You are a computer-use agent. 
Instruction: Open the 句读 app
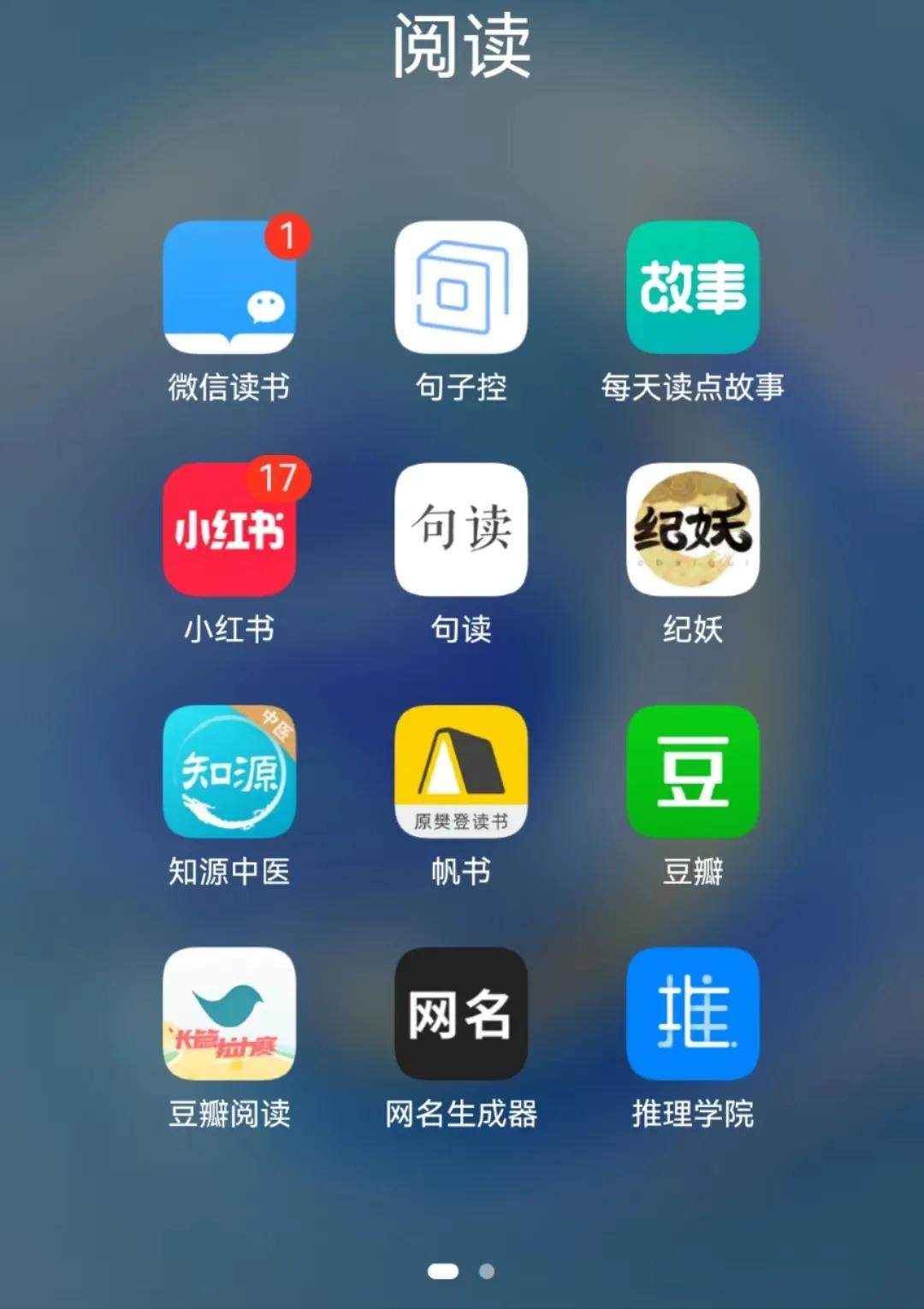pos(462,530)
